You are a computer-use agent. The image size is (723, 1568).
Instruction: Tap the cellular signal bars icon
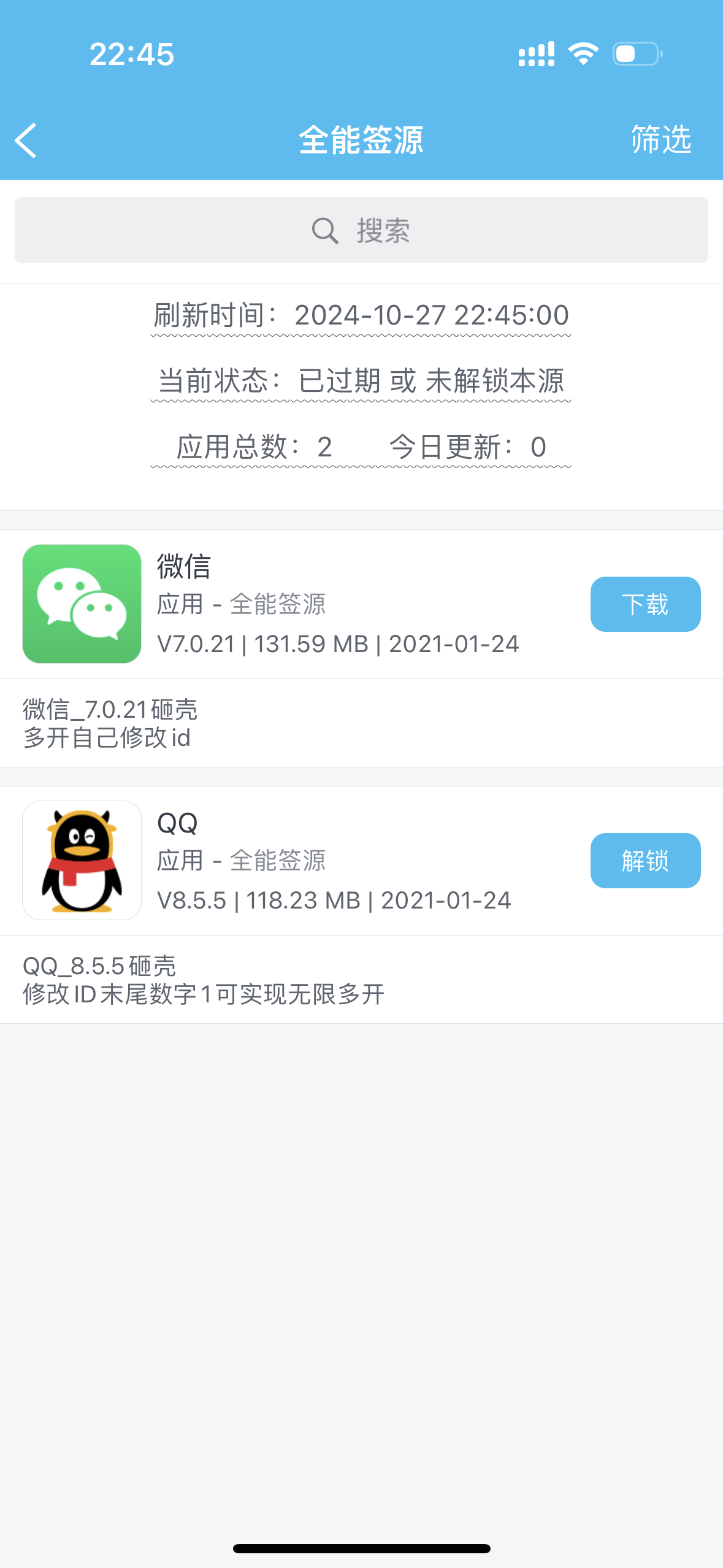[536, 54]
